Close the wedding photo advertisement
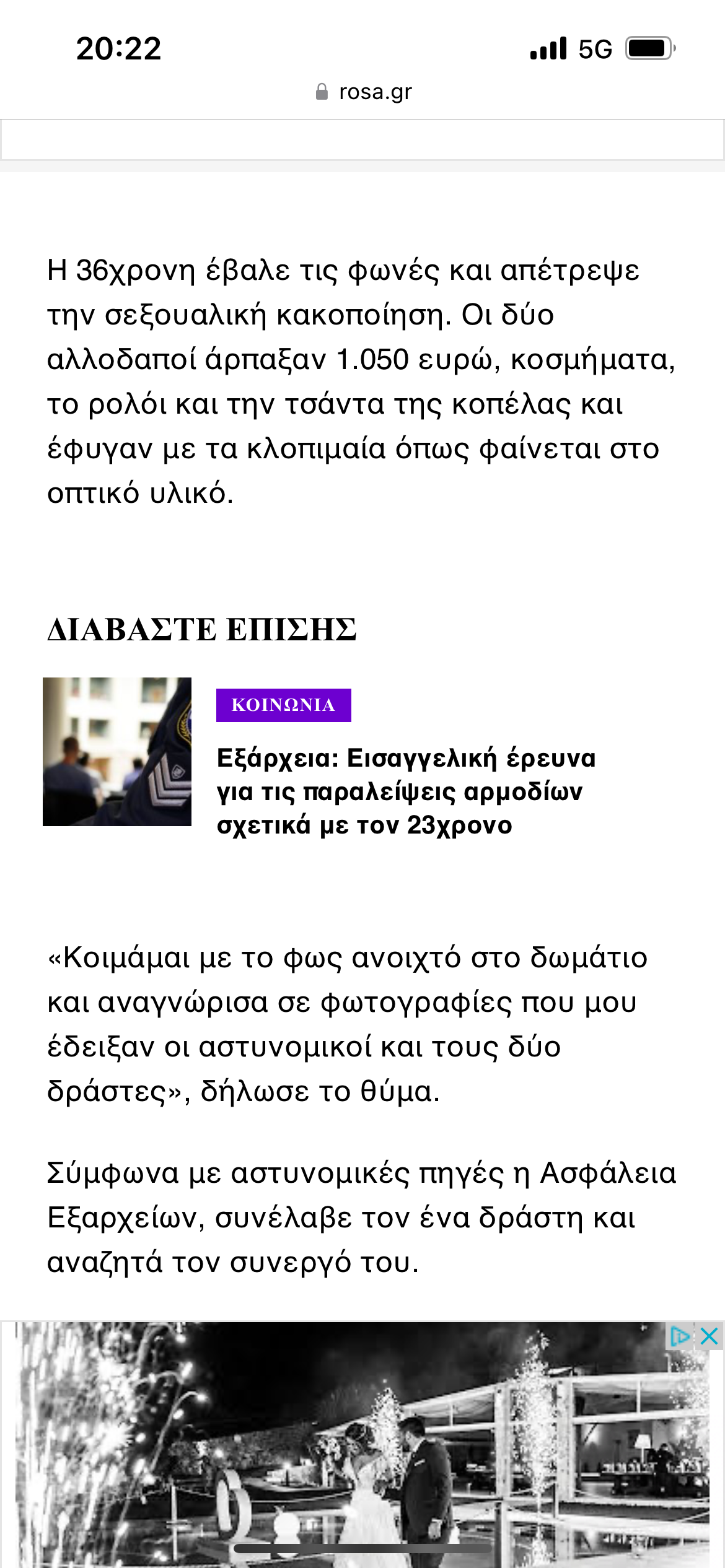This screenshot has width=725, height=1568. pos(710,1336)
